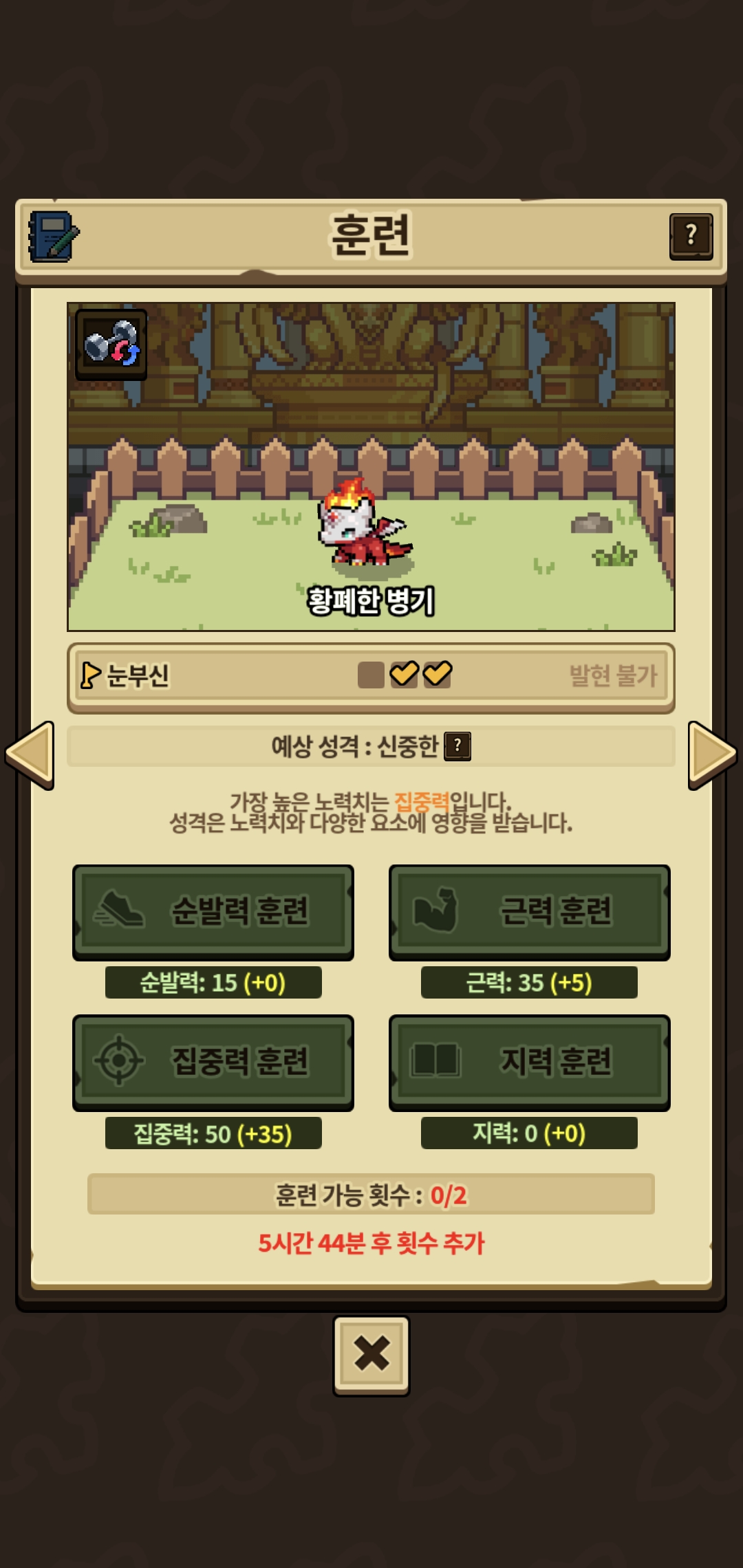Show help for 예상 성격
Image resolution: width=743 pixels, height=1568 pixels.
click(x=457, y=746)
